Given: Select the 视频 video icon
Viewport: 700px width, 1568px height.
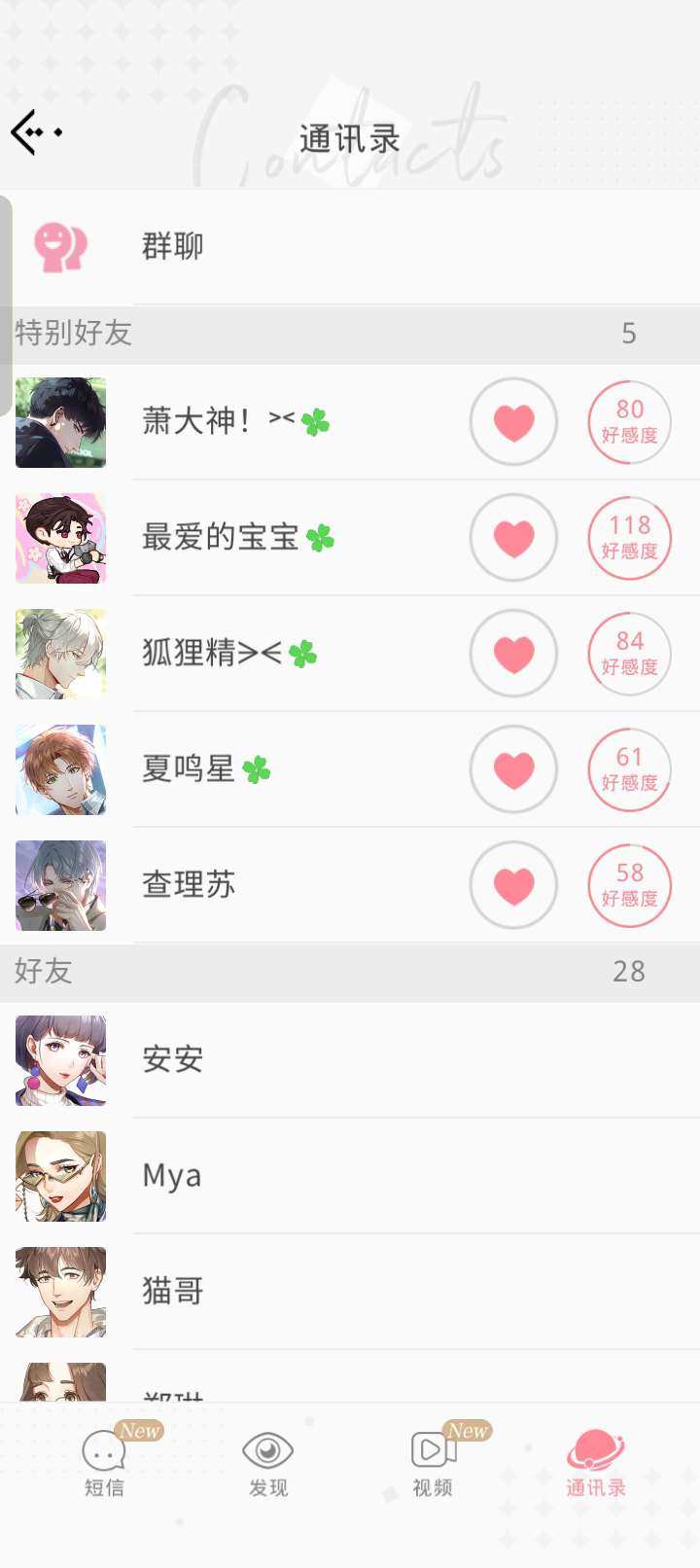Looking at the screenshot, I should pyautogui.click(x=432, y=1449).
